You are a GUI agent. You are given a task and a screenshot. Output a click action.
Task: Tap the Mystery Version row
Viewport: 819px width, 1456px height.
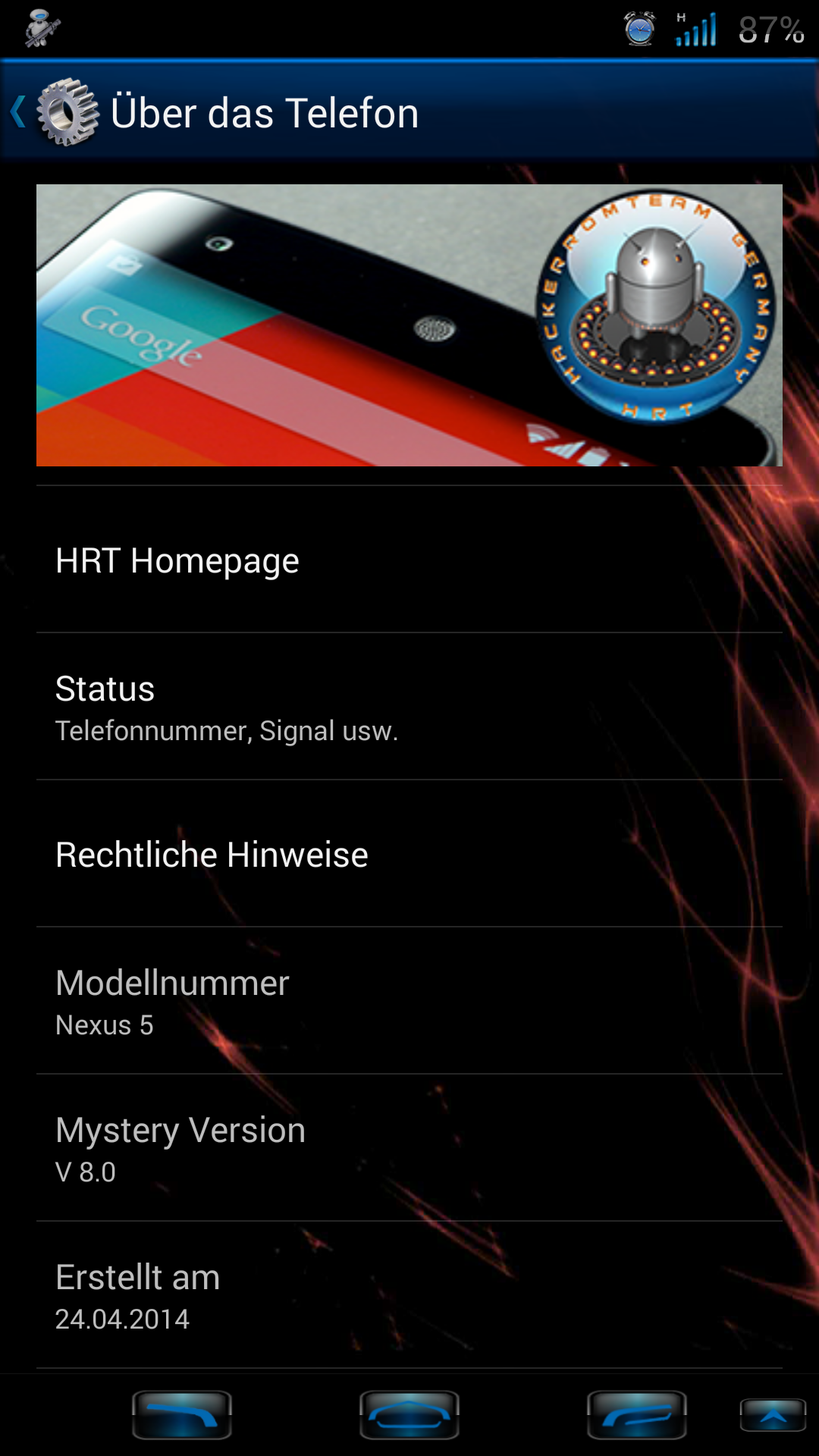(x=409, y=1148)
